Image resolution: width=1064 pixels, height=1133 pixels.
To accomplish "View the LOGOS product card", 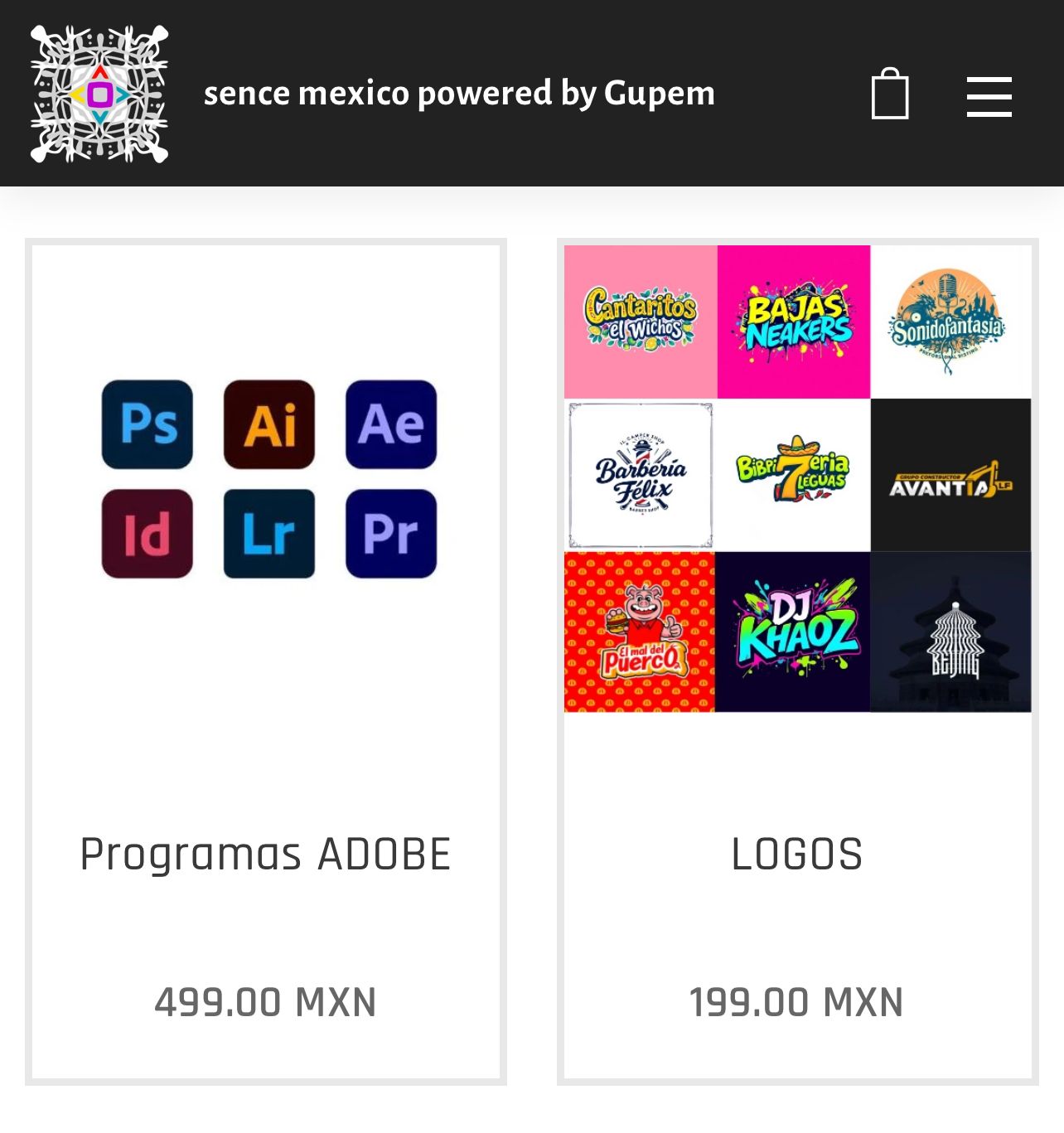I will click(x=797, y=661).
